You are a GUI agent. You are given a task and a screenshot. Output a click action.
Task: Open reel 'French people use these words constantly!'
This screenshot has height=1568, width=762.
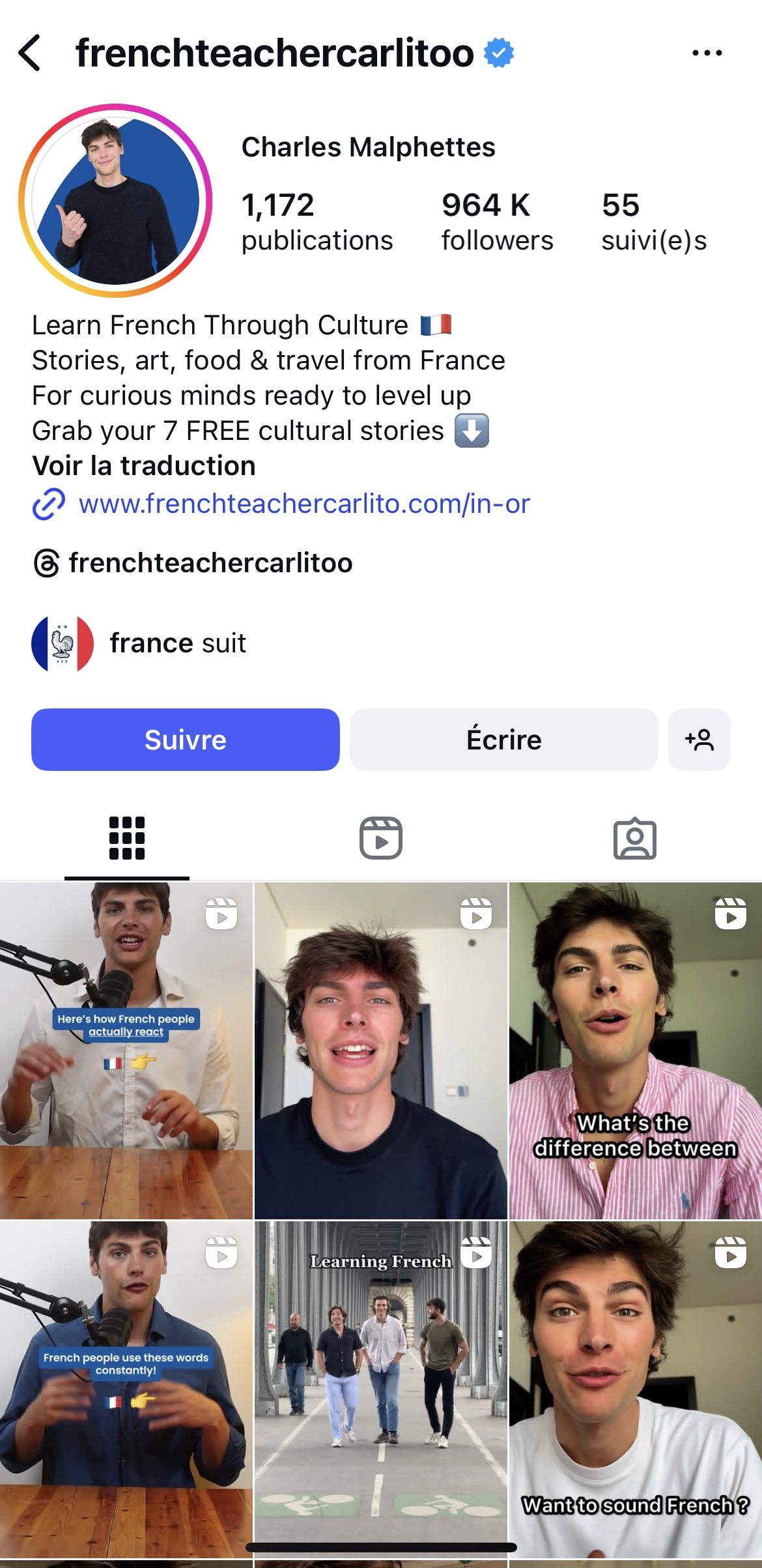coord(126,1389)
